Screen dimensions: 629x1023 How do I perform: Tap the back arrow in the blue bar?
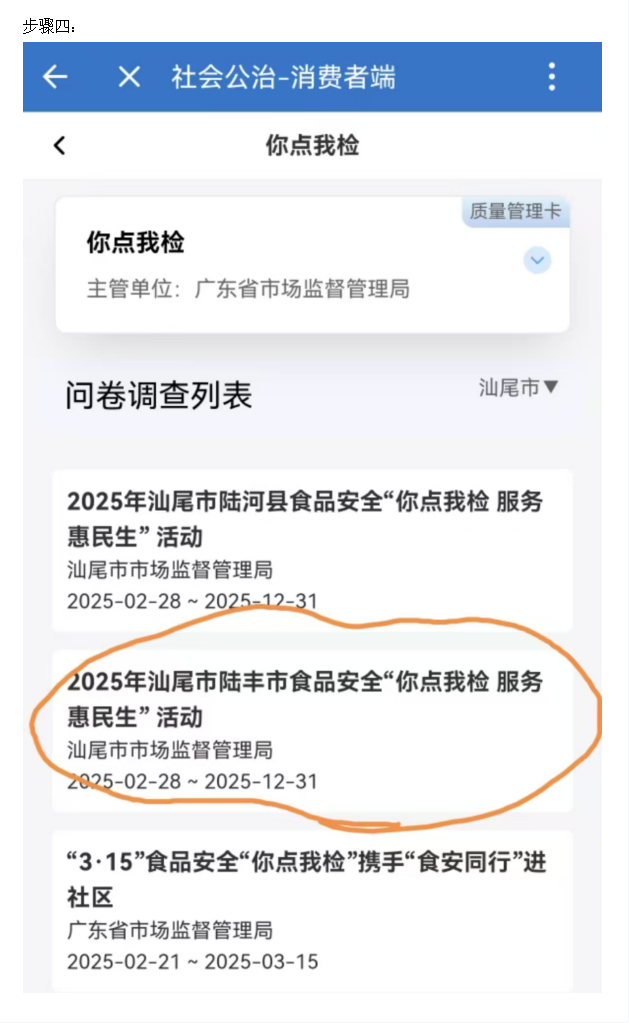tap(55, 77)
